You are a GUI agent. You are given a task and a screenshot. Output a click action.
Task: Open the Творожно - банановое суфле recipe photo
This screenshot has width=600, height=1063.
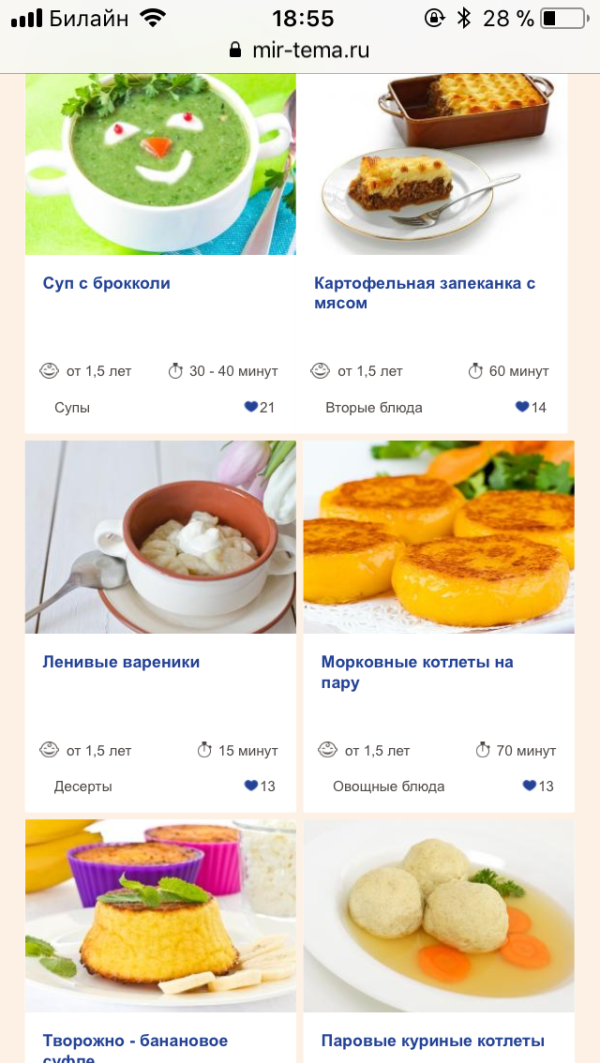coord(161,916)
